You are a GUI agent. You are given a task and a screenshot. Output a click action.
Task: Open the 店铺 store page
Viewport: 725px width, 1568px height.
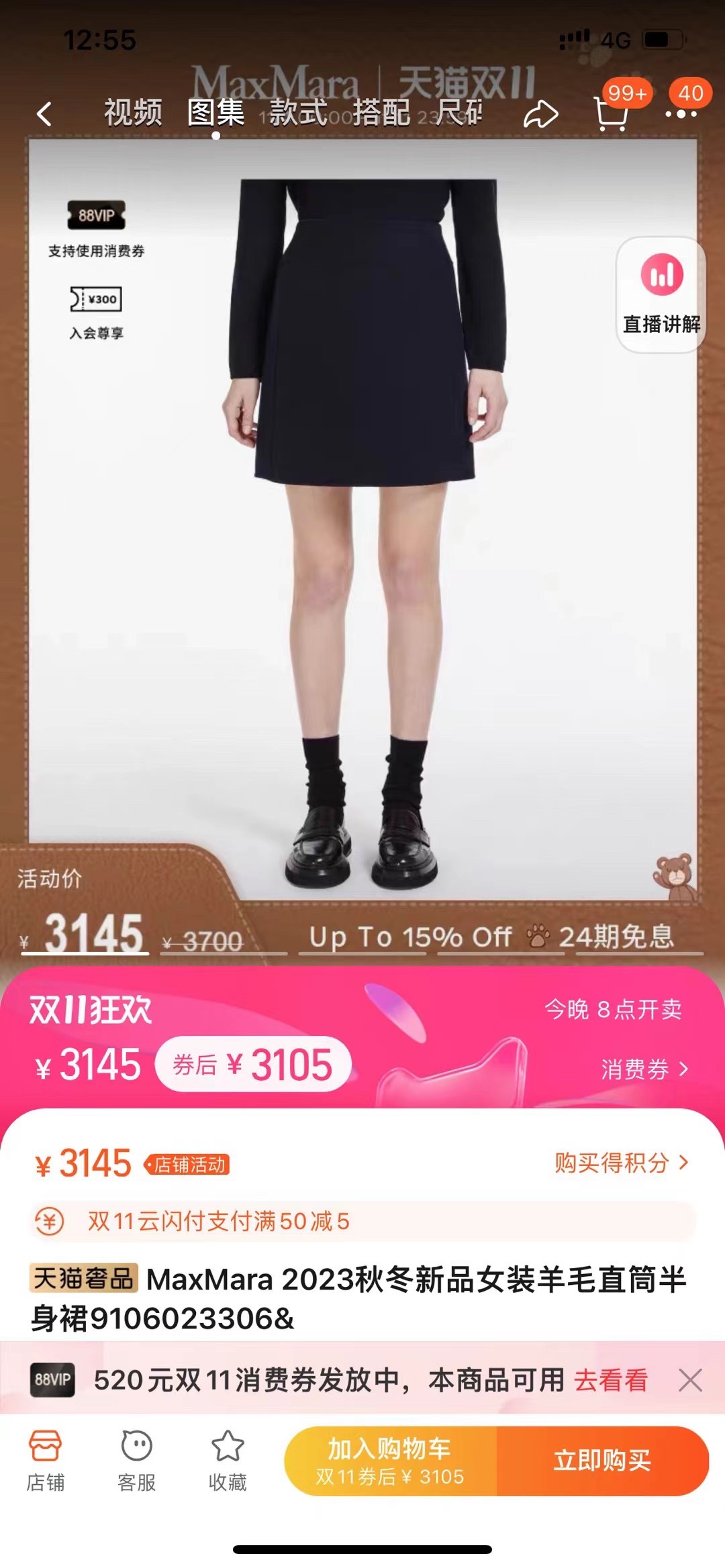point(45,1461)
